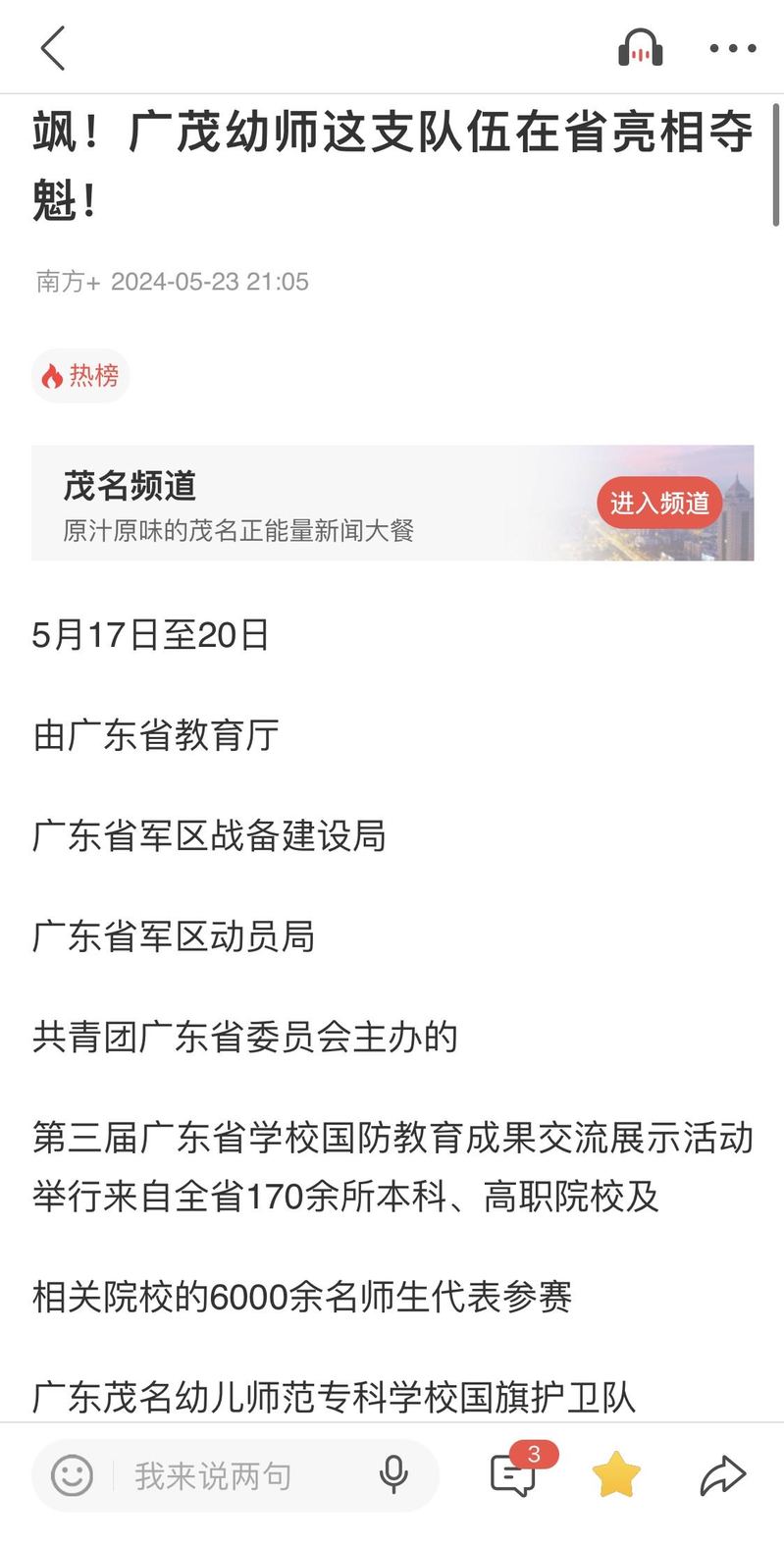View the 3 comments
784x1548 pixels.
click(514, 1474)
